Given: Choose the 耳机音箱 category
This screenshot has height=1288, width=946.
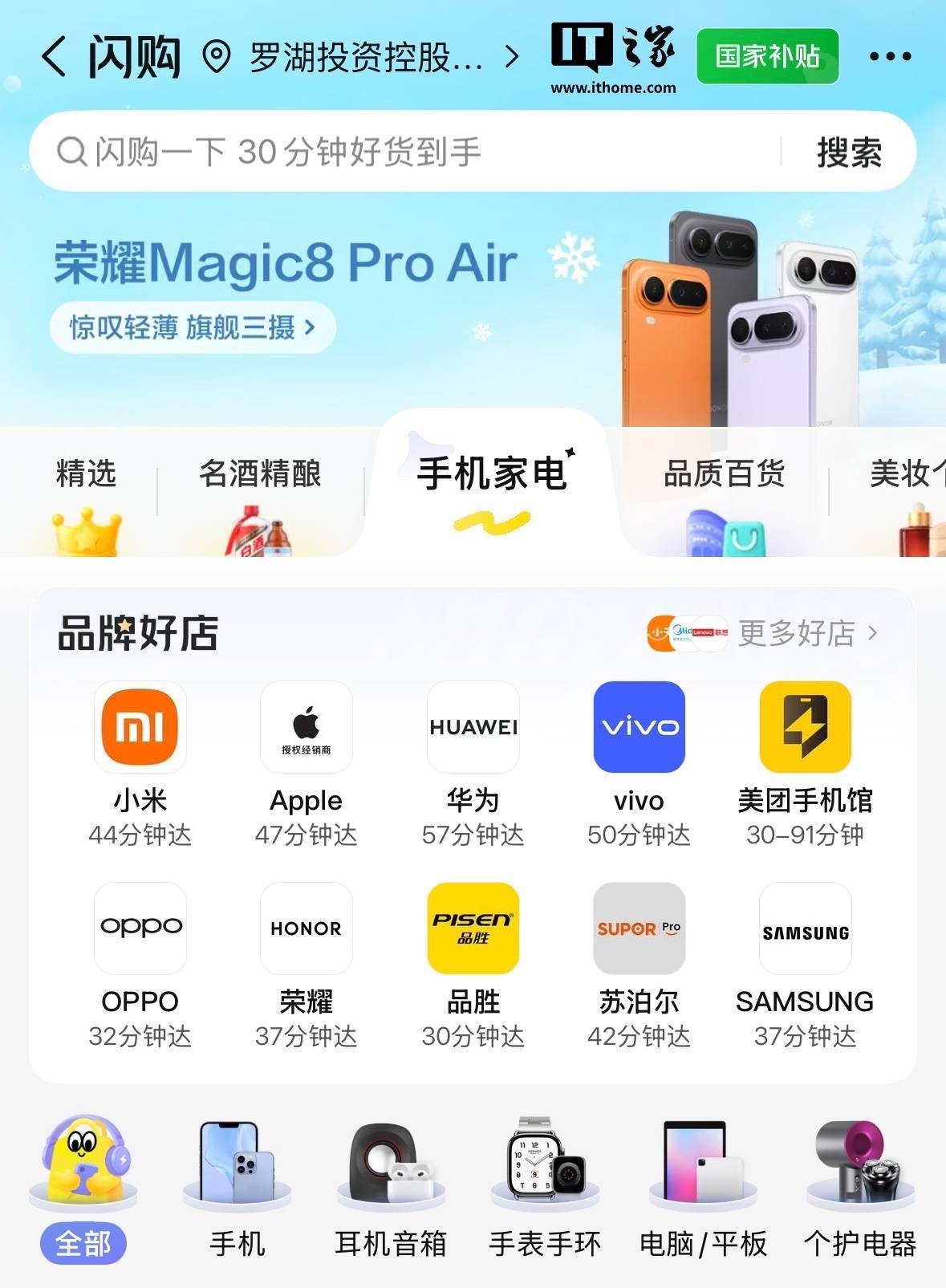Looking at the screenshot, I should (391, 1188).
